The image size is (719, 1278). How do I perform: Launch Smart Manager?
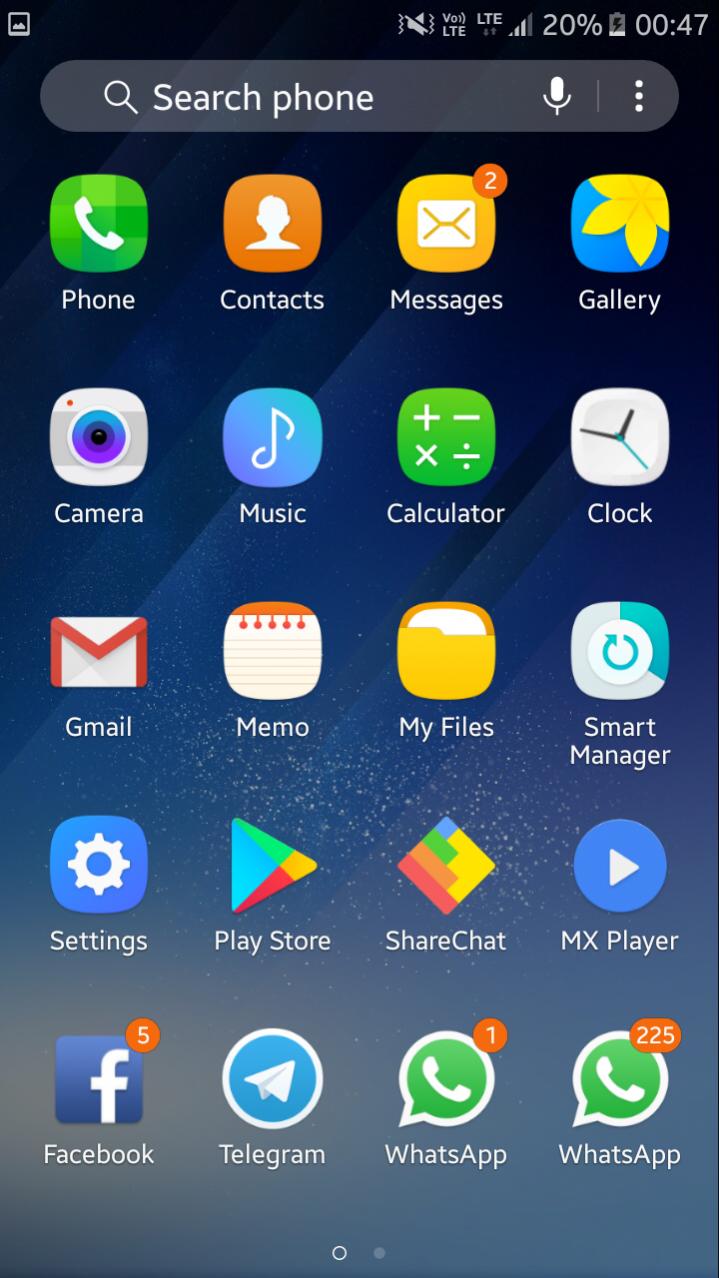click(619, 652)
